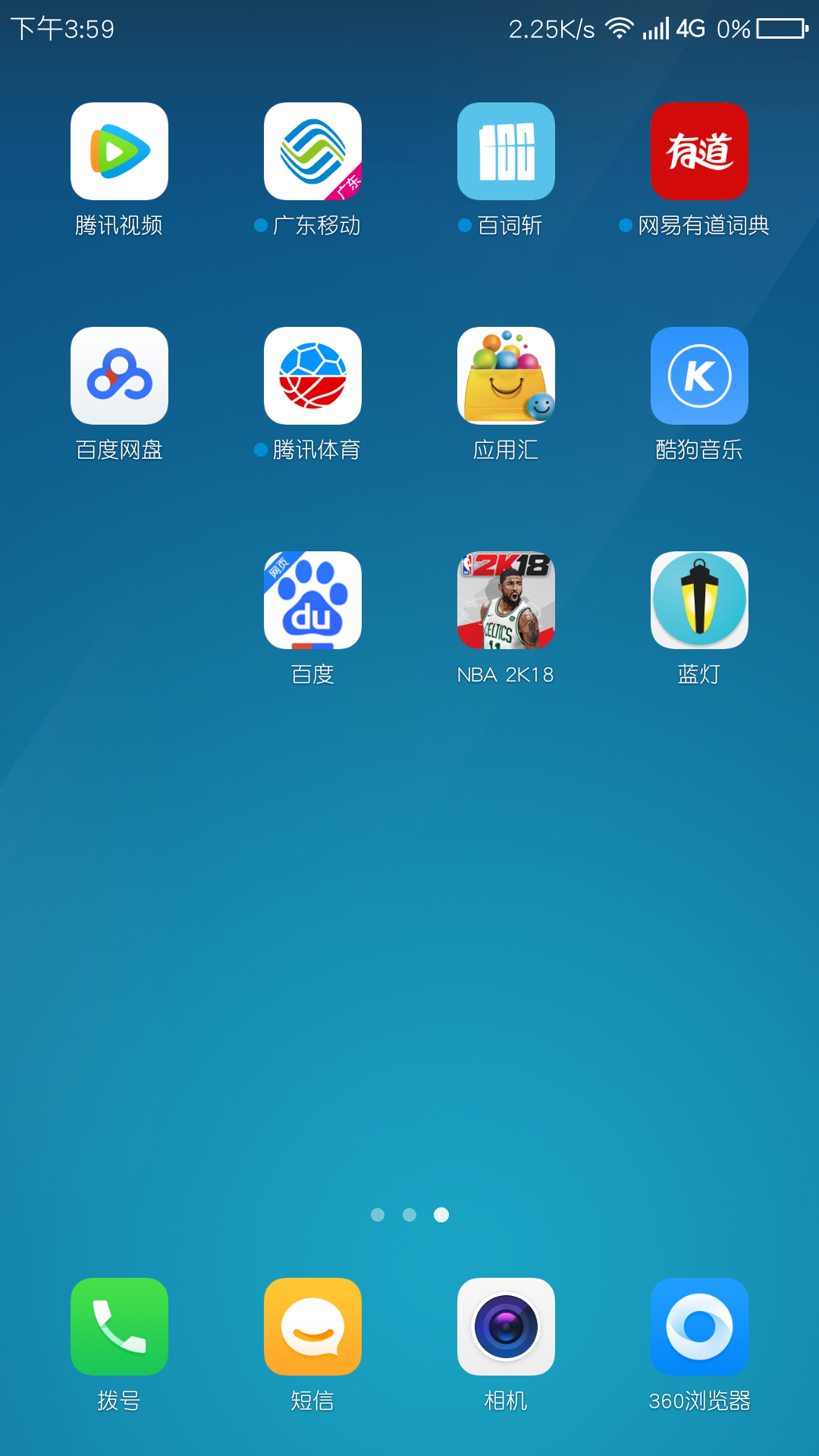Viewport: 819px width, 1456px height.
Task: Open 百词斩 vocabulary app
Action: coord(506,152)
